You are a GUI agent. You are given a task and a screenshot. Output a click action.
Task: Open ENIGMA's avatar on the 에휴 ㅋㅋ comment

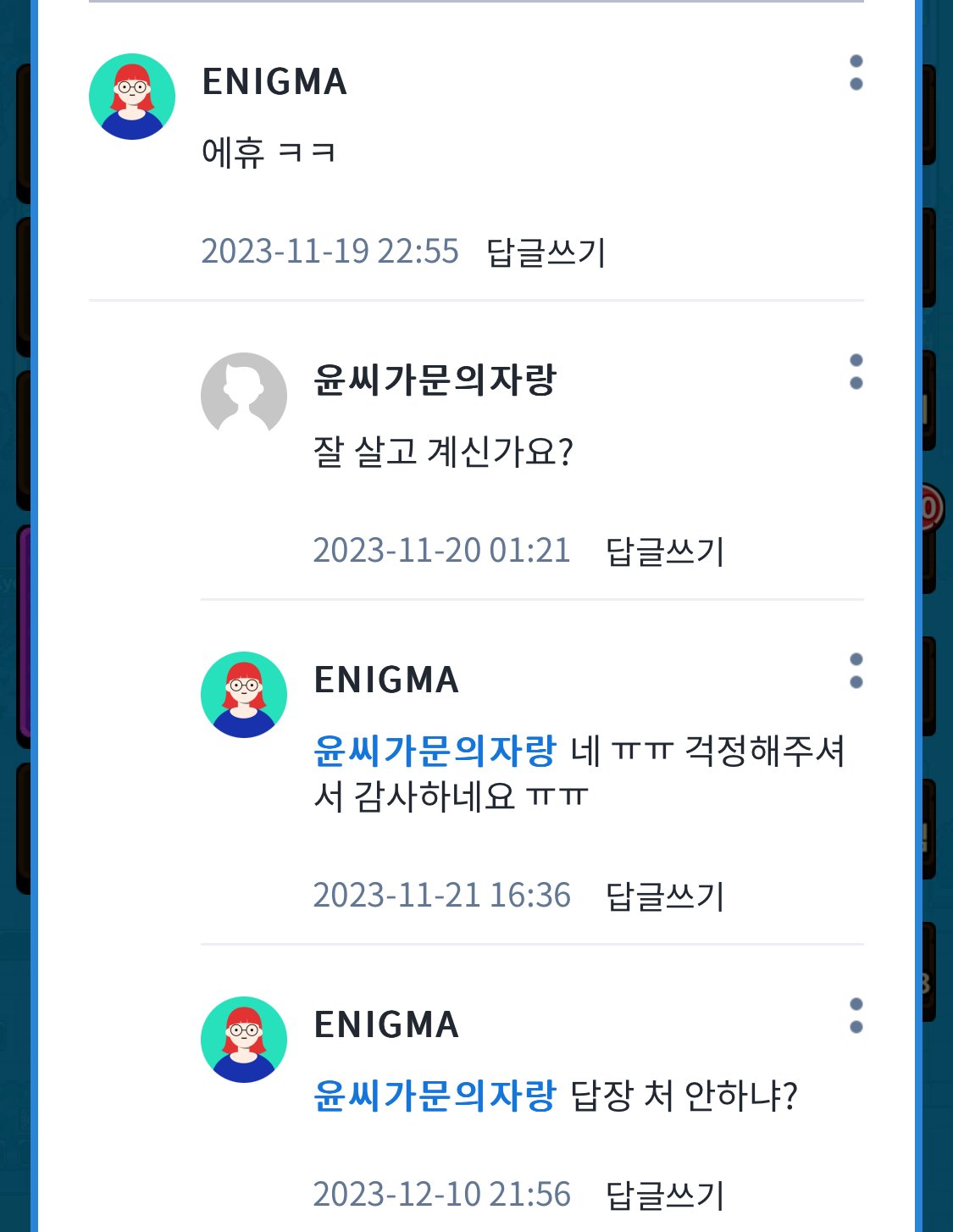pyautogui.click(x=132, y=97)
